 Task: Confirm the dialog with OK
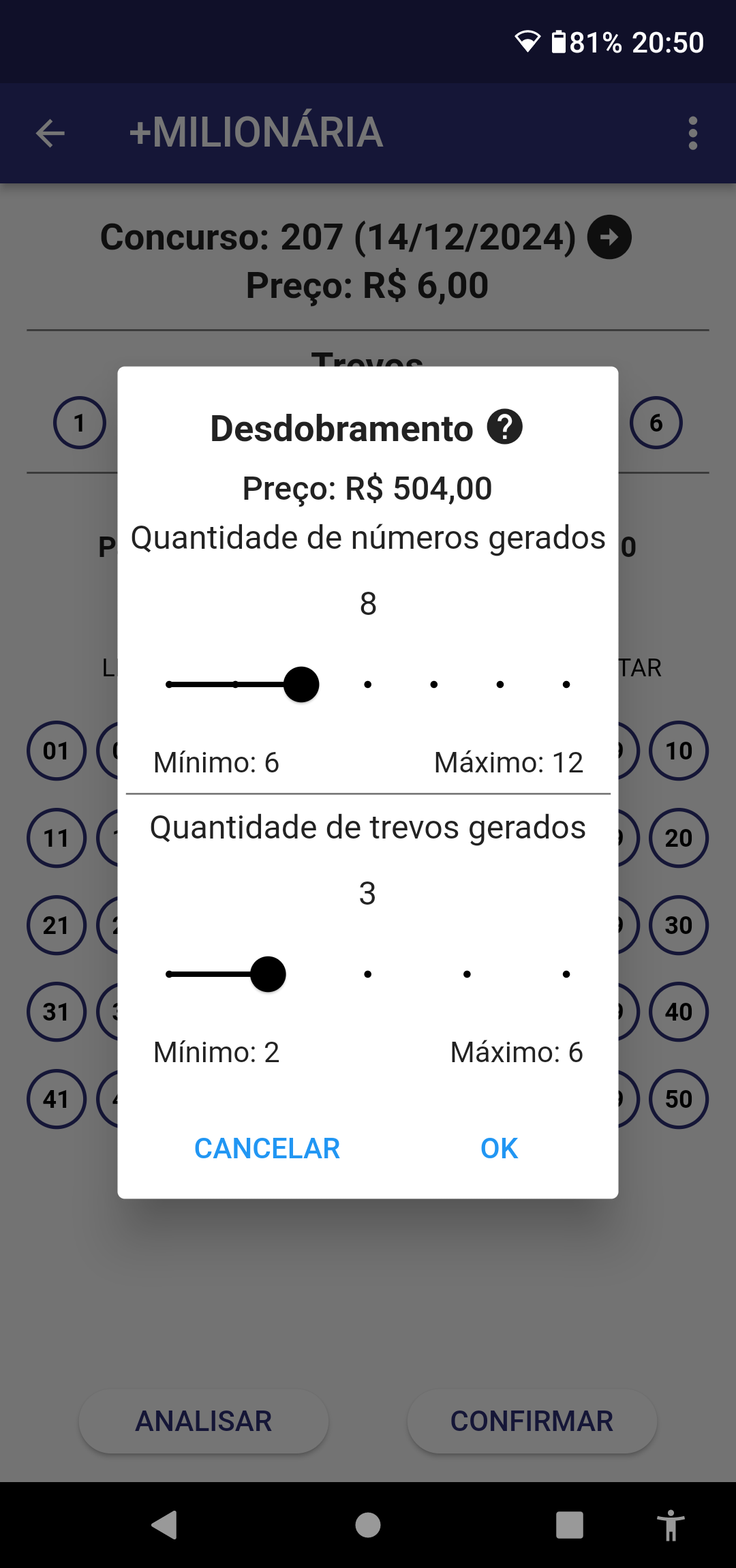click(x=497, y=1148)
